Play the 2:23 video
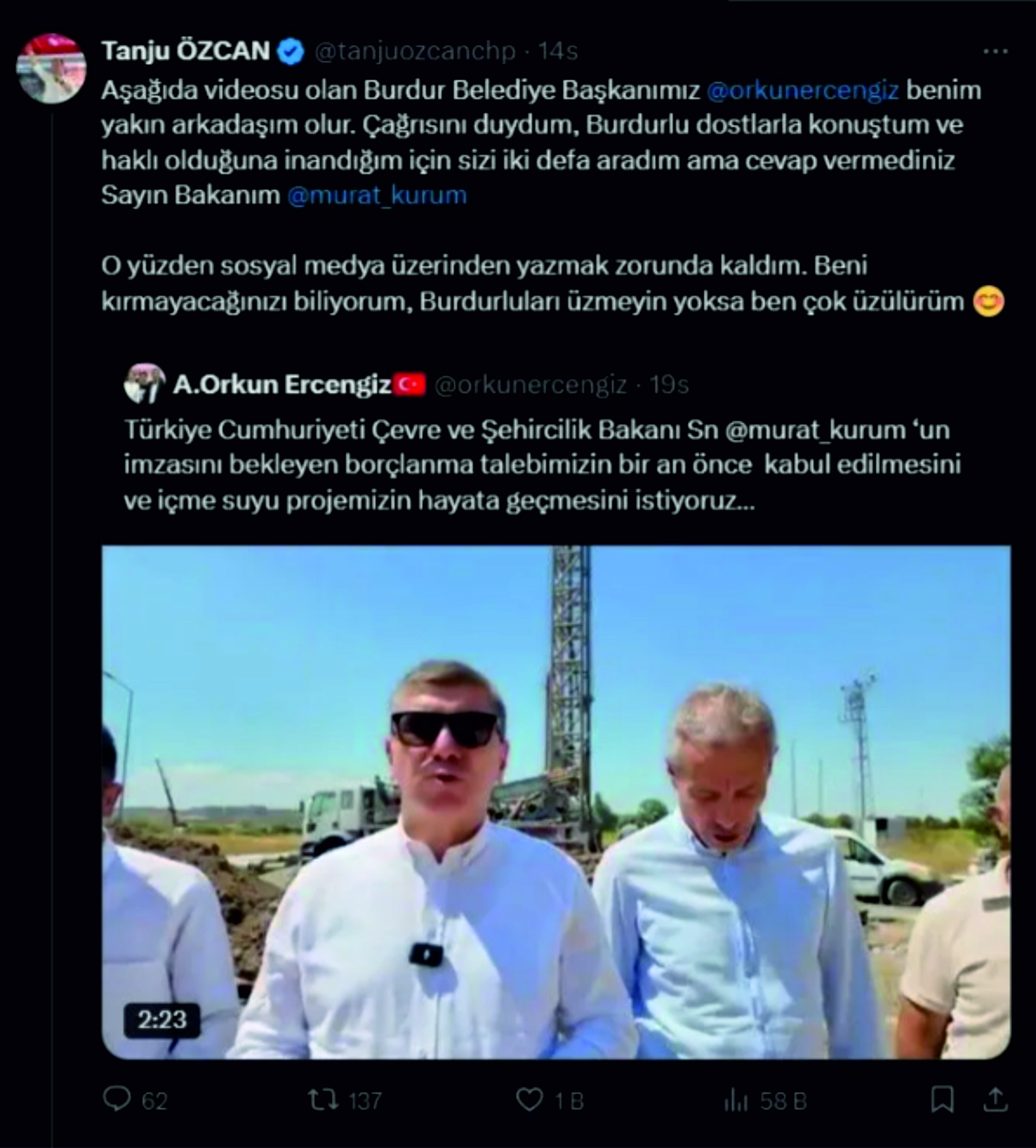This screenshot has width=1036, height=1148. tap(555, 802)
